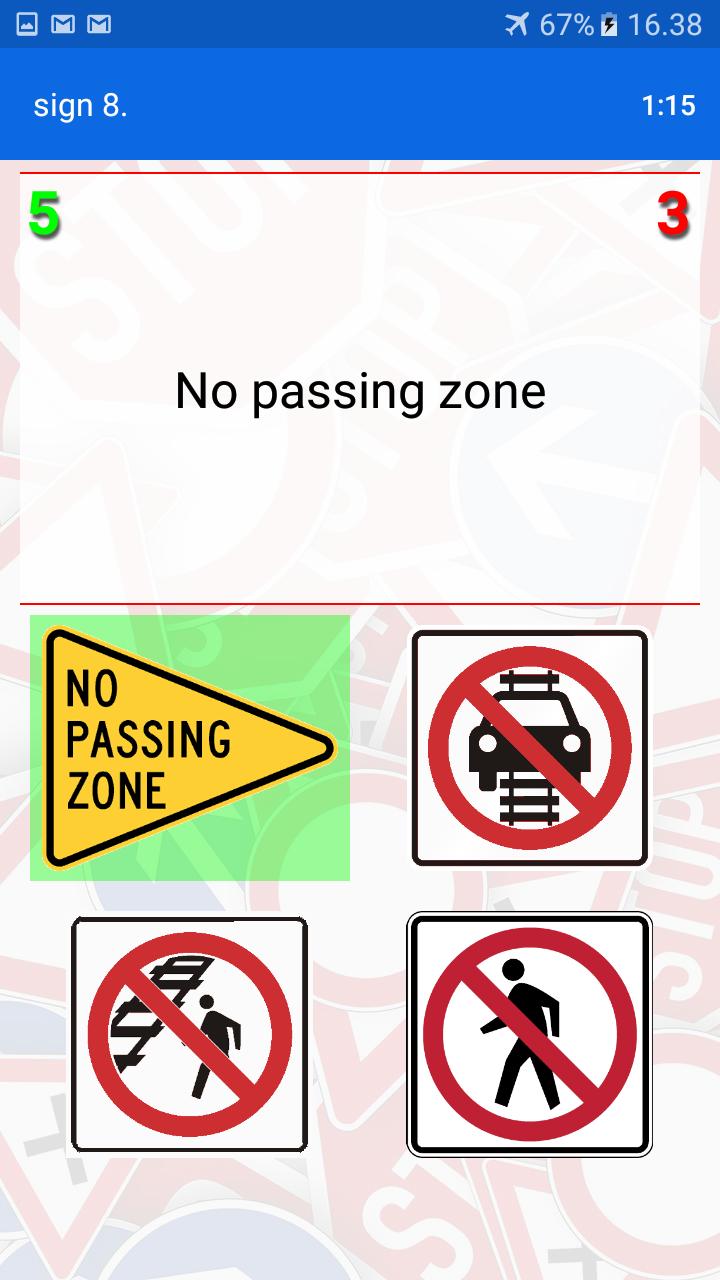
Task: Pick the crossed-out person beside railway tracks sign
Action: click(x=189, y=1034)
